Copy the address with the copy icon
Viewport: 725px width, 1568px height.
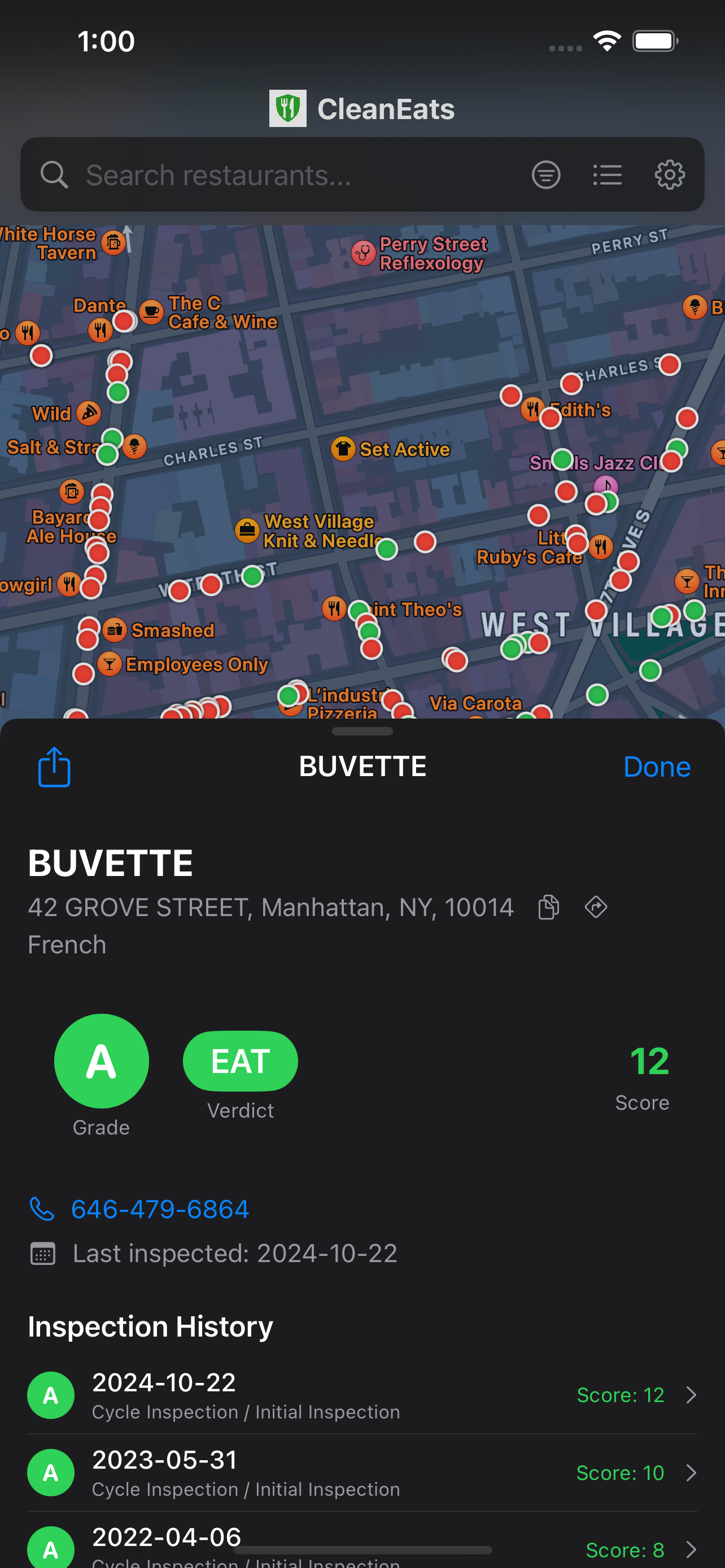click(548, 907)
